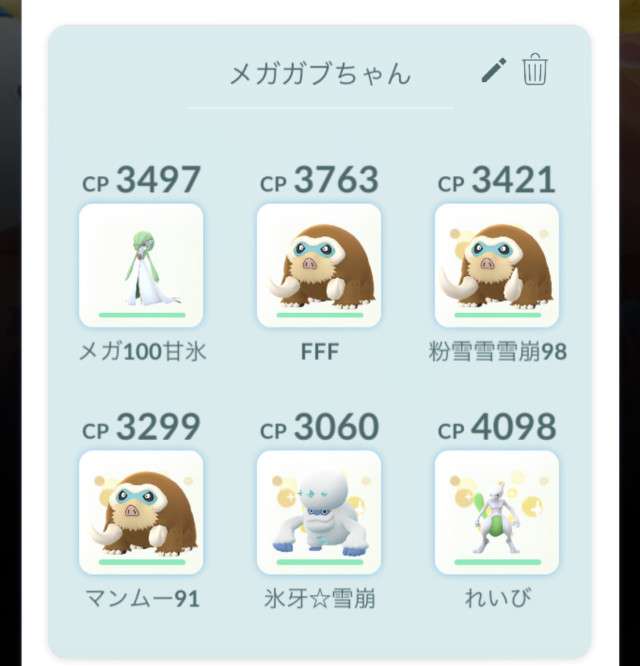Open the Pokémon named れいび
The height and width of the screenshot is (666, 640).
click(497, 512)
